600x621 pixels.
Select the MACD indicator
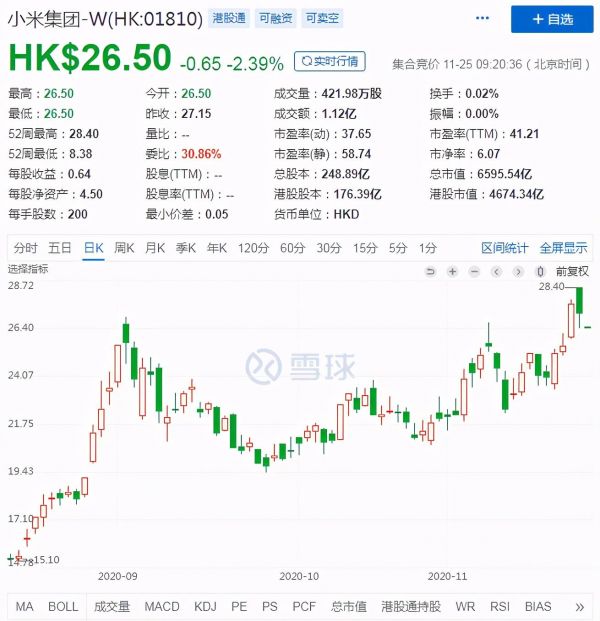coord(162,606)
